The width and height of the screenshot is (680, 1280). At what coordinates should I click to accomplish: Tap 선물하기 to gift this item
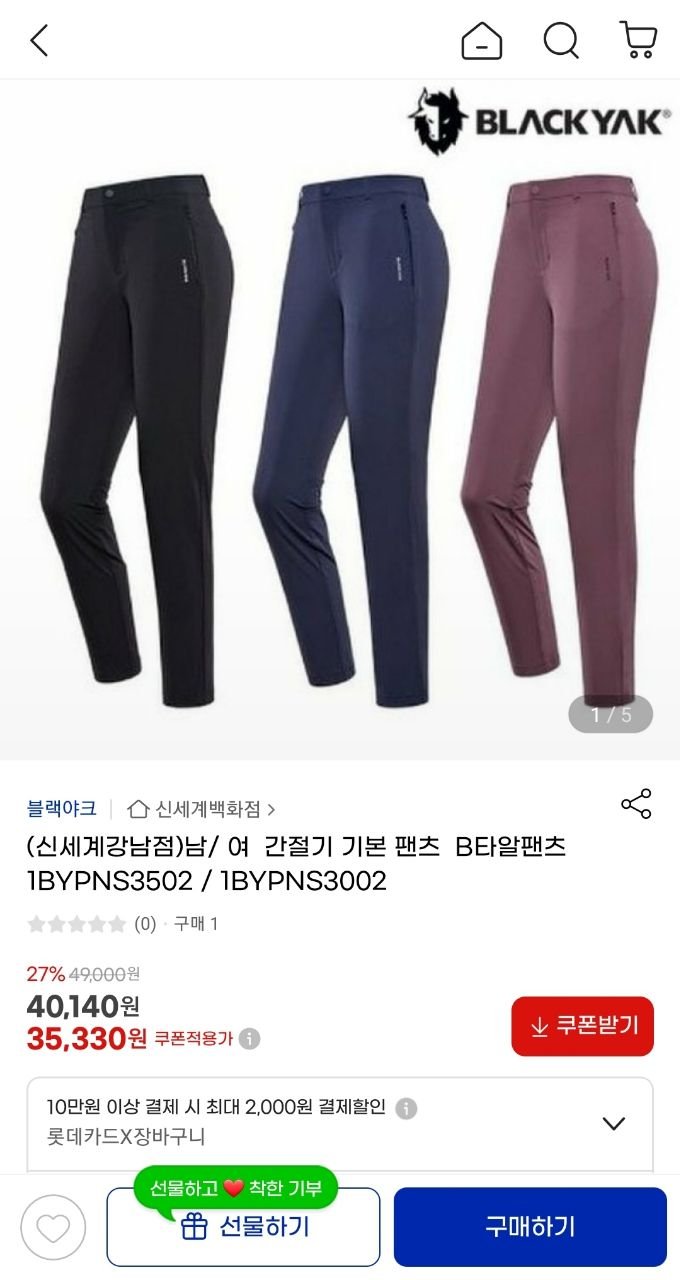click(x=243, y=1227)
